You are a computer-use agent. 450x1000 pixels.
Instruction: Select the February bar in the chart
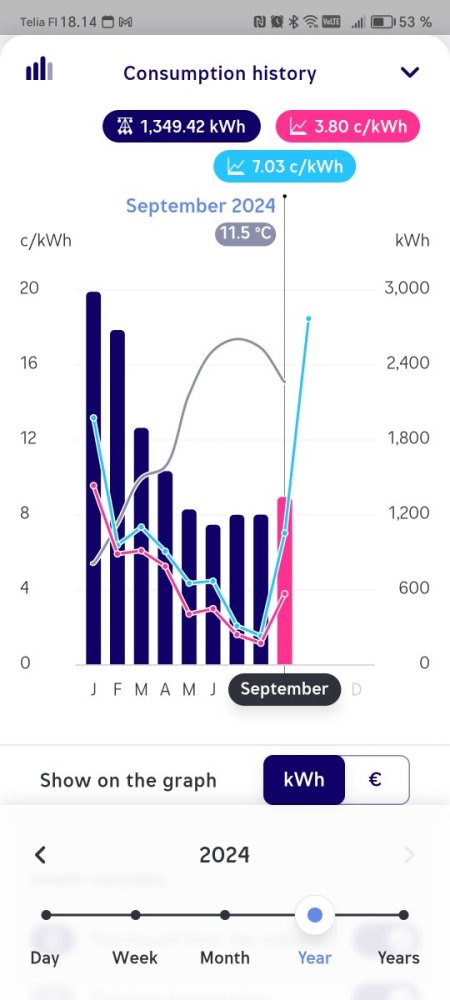(117, 497)
